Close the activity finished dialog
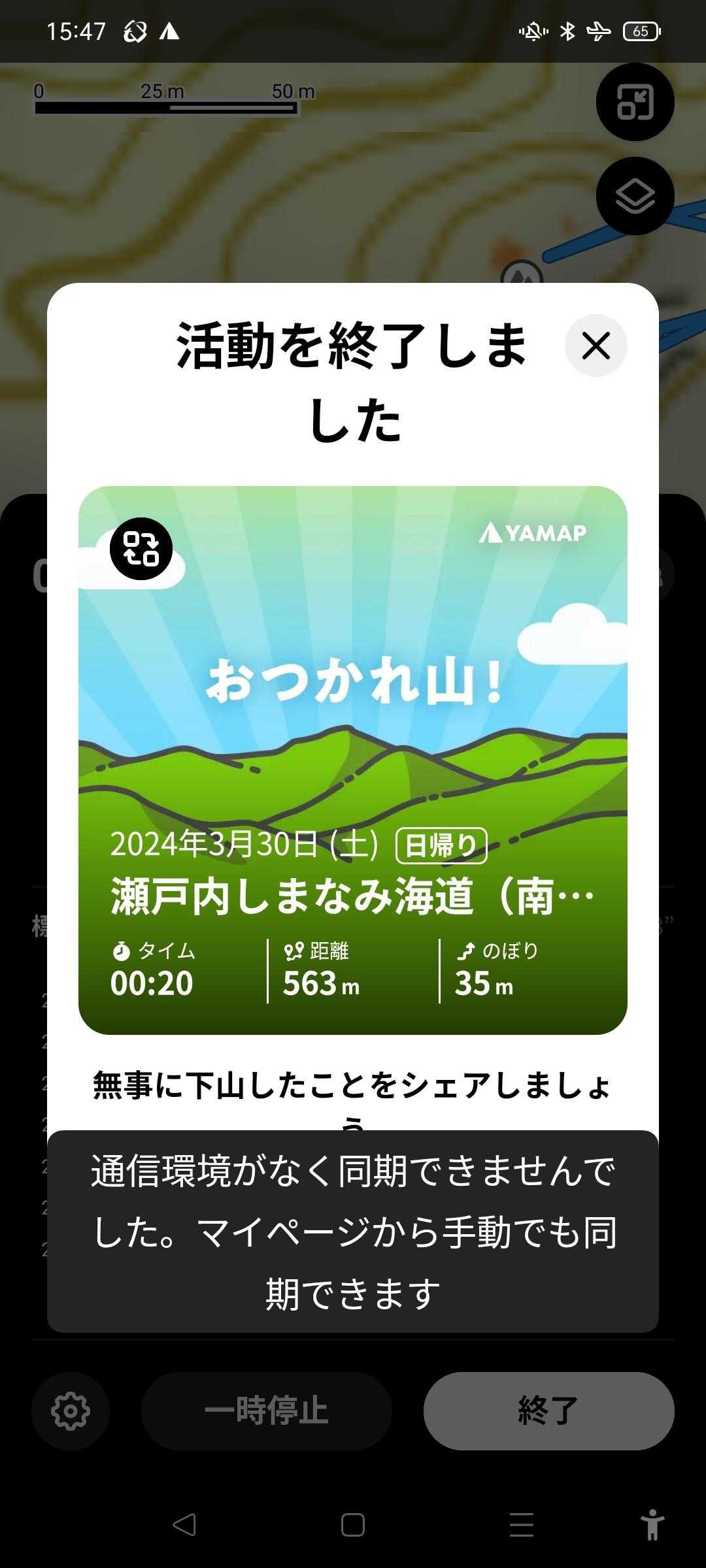 (x=596, y=346)
